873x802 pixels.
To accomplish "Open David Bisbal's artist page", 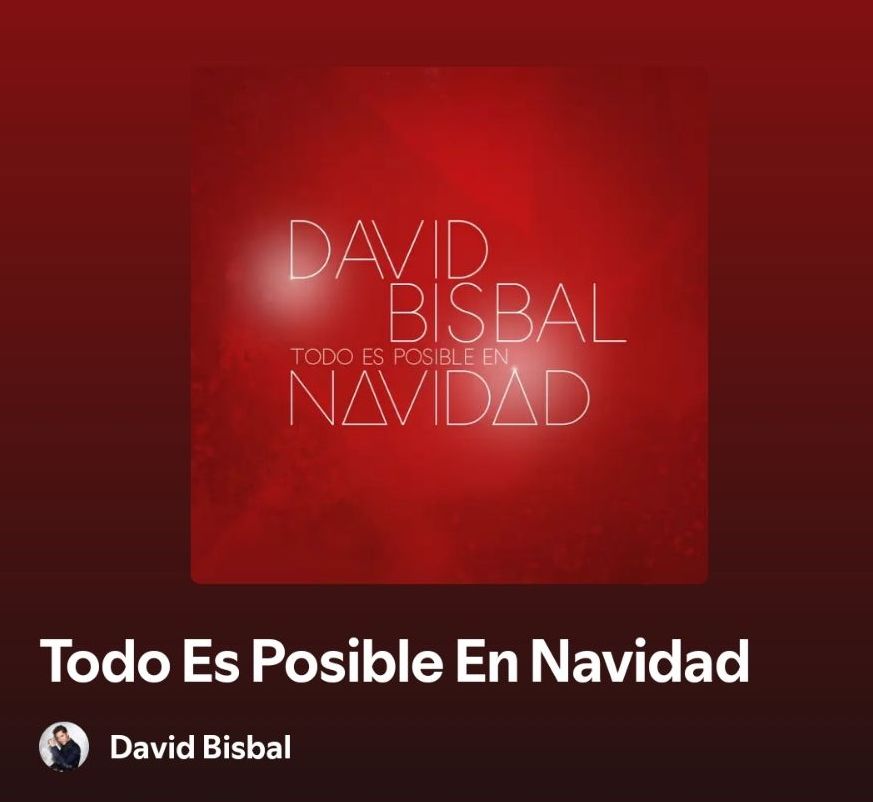I will coord(200,747).
